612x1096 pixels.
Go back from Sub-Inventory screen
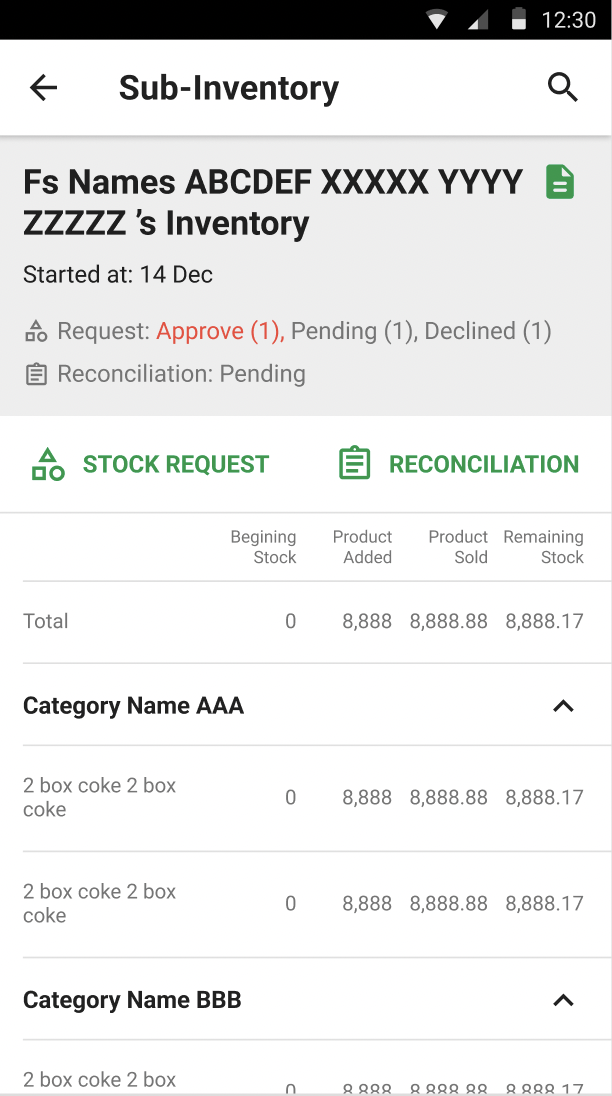point(44,88)
